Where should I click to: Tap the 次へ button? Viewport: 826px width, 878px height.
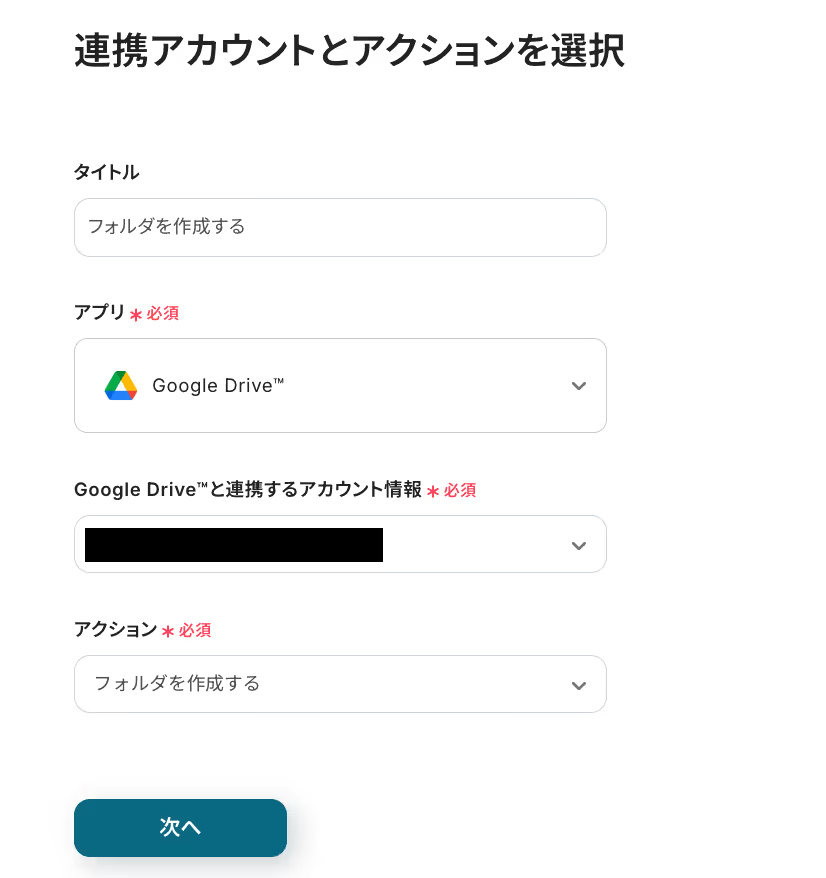180,827
